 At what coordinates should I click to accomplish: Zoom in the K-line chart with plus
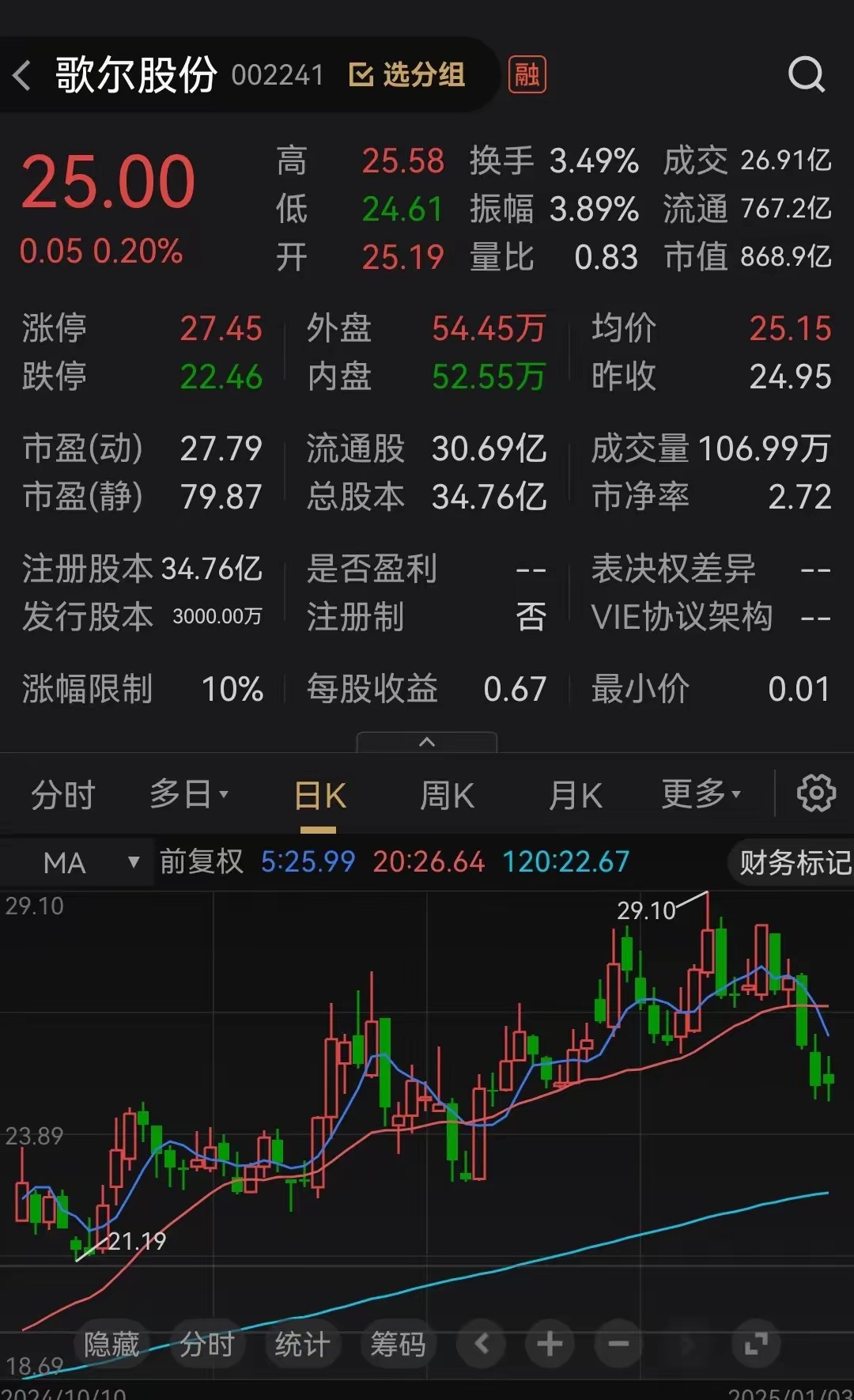click(x=550, y=1343)
